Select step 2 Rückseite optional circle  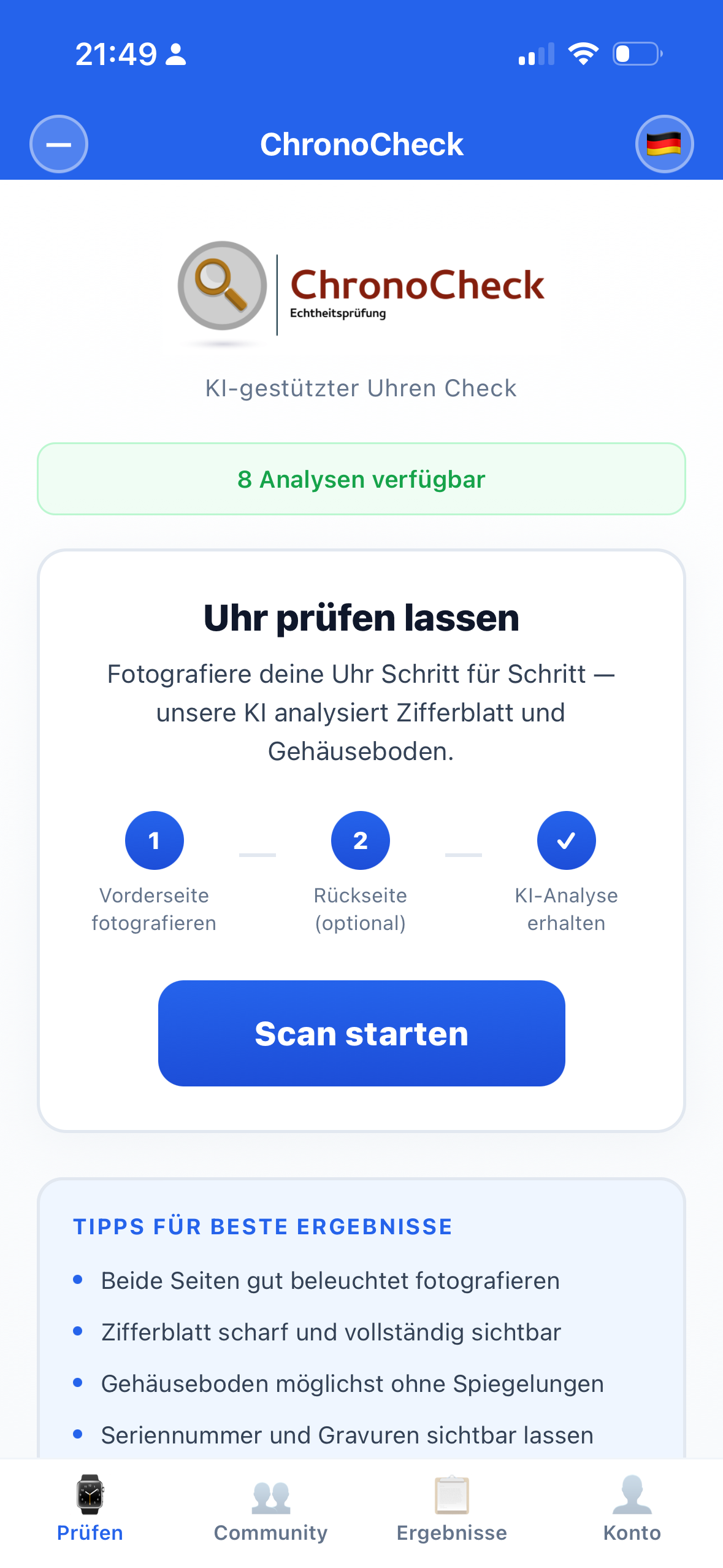[361, 840]
